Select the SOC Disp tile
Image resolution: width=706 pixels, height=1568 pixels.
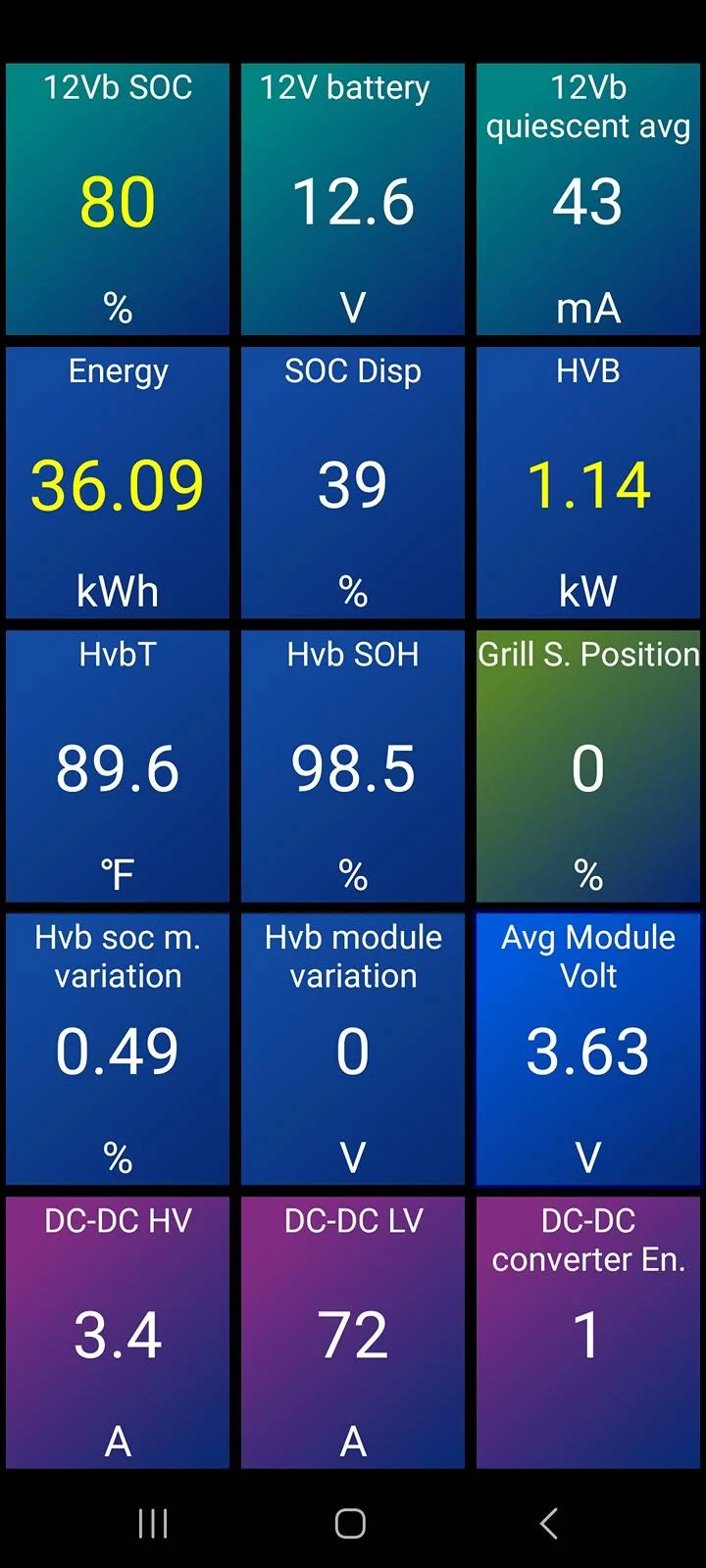point(353,483)
